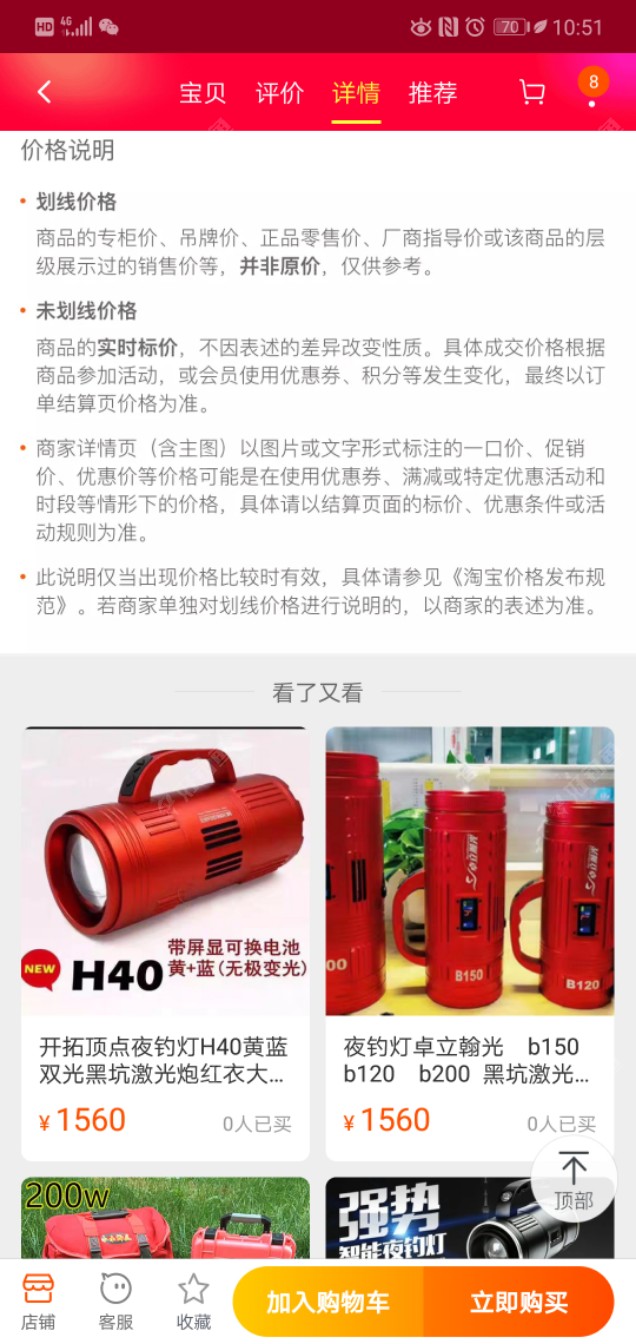Tap 加入购物车 to add to cart

pyautogui.click(x=328, y=1302)
